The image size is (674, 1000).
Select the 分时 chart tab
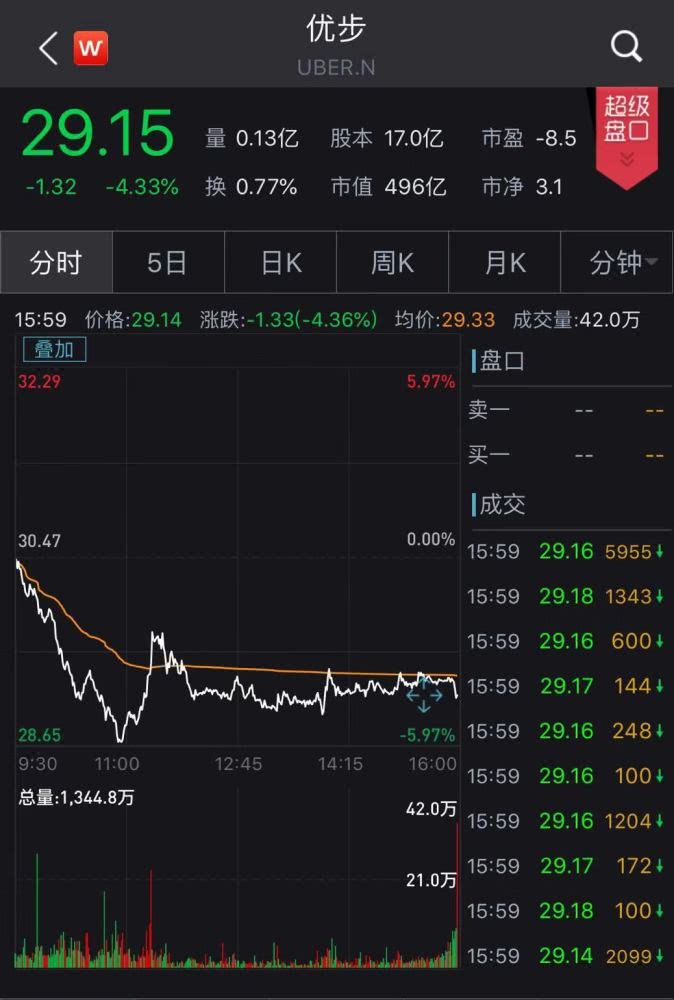56,263
